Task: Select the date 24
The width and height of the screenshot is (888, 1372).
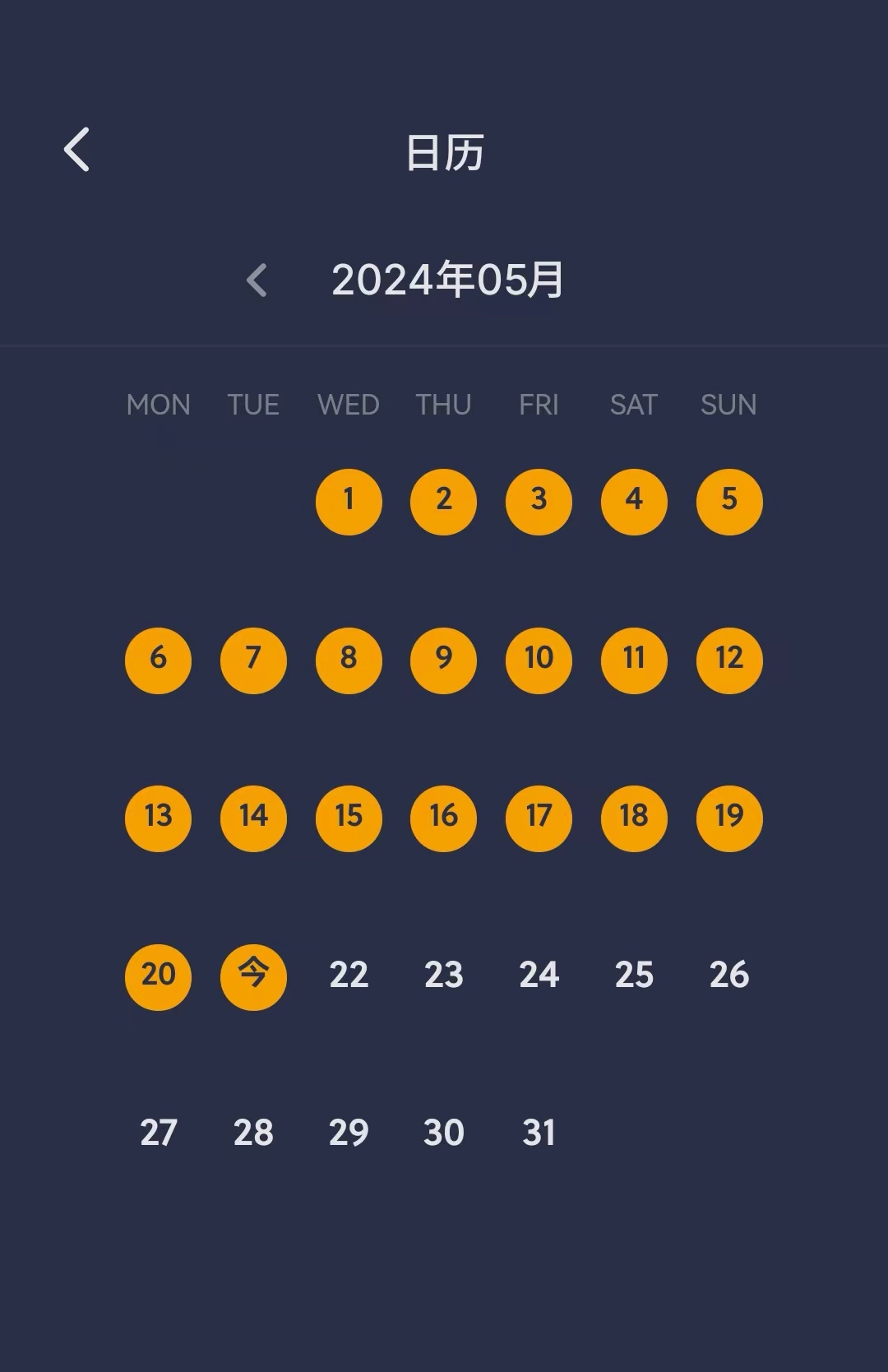Action: (539, 976)
